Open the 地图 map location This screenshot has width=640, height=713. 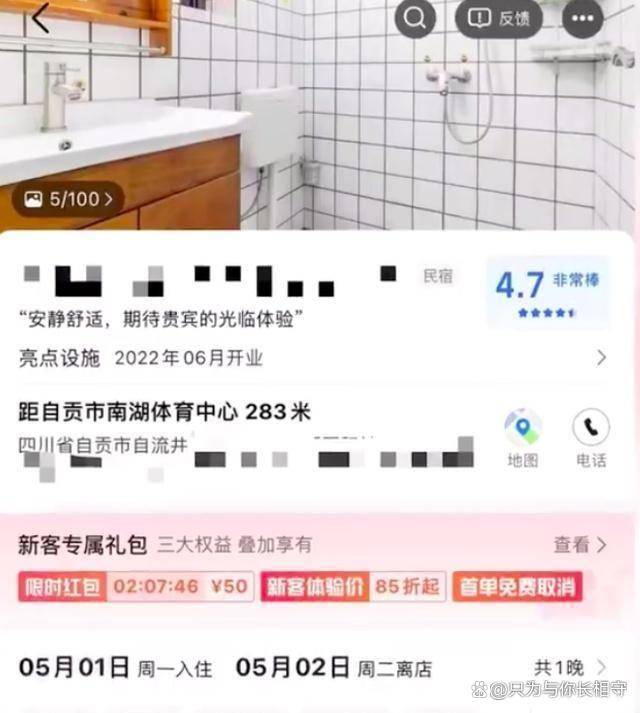(x=522, y=439)
